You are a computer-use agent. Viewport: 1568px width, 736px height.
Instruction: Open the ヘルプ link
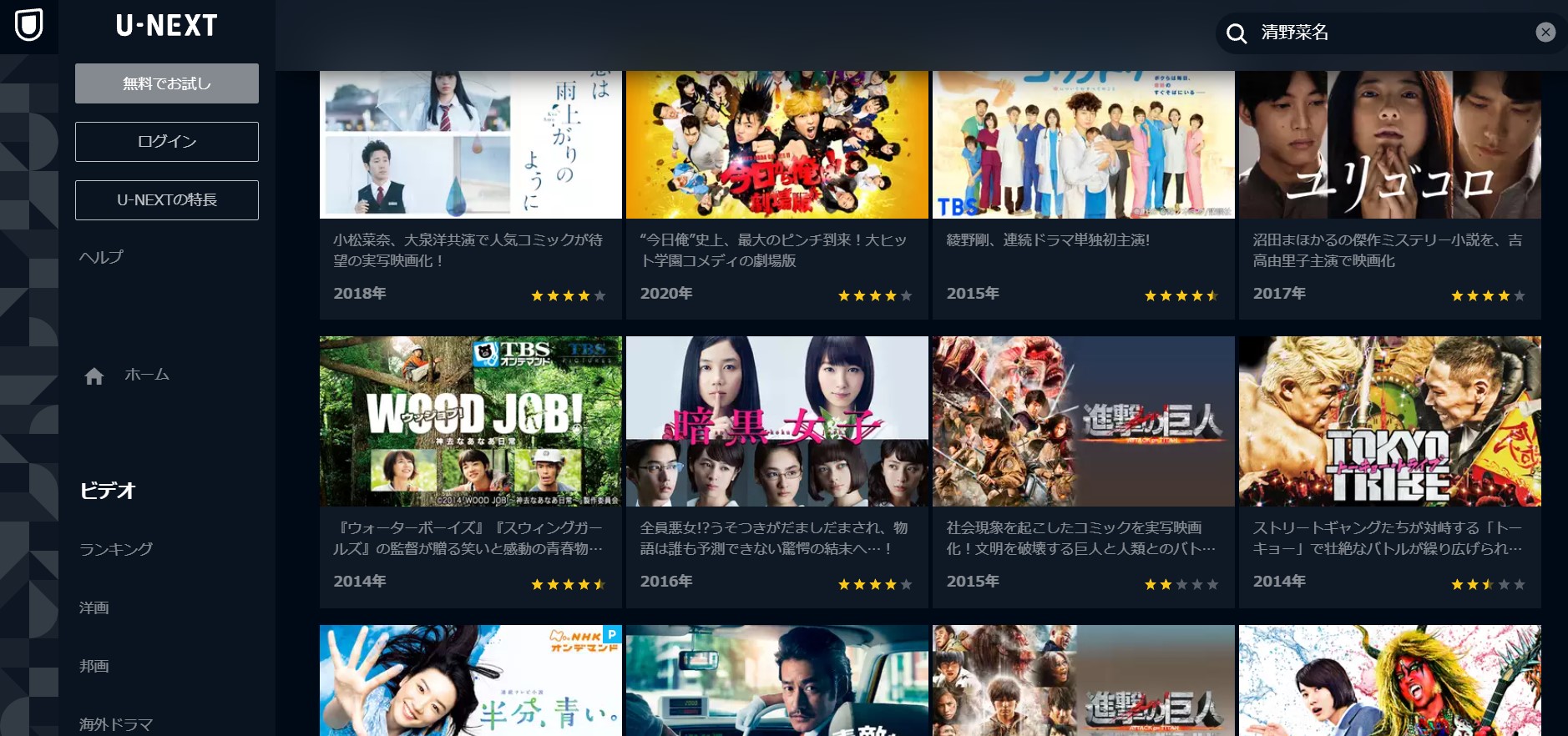click(x=101, y=257)
